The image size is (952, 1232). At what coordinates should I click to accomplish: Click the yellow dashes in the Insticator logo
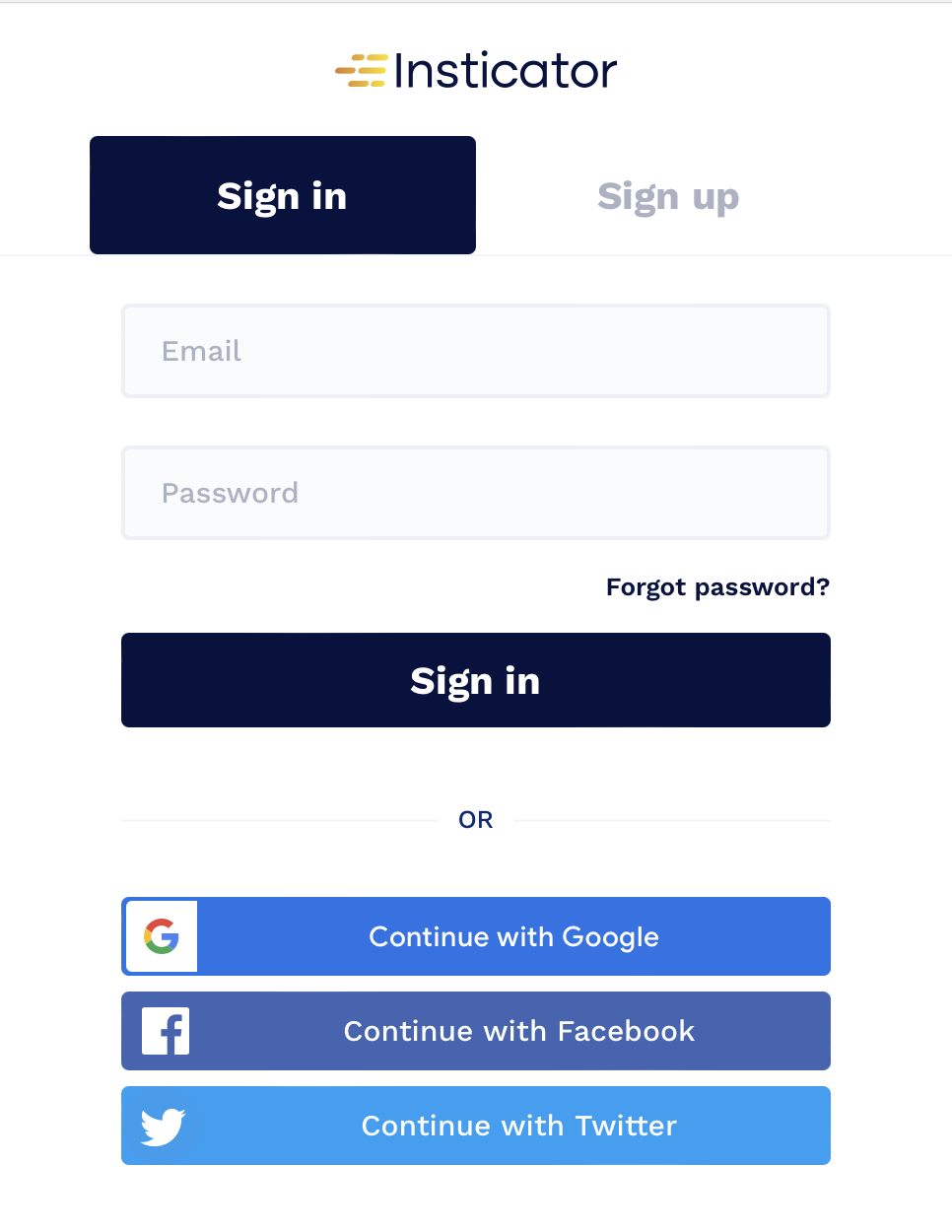[x=361, y=69]
